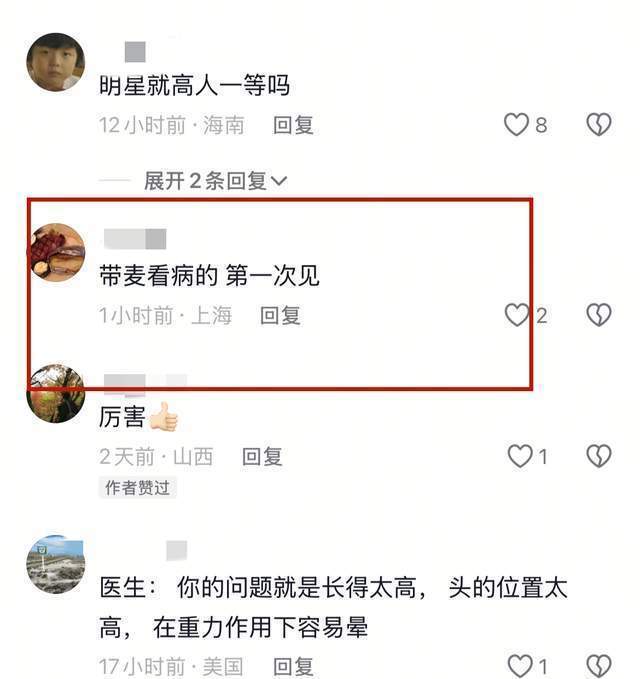Dislike the '厉害' comment
Screen dimensions: 640x679
pyautogui.click(x=598, y=457)
